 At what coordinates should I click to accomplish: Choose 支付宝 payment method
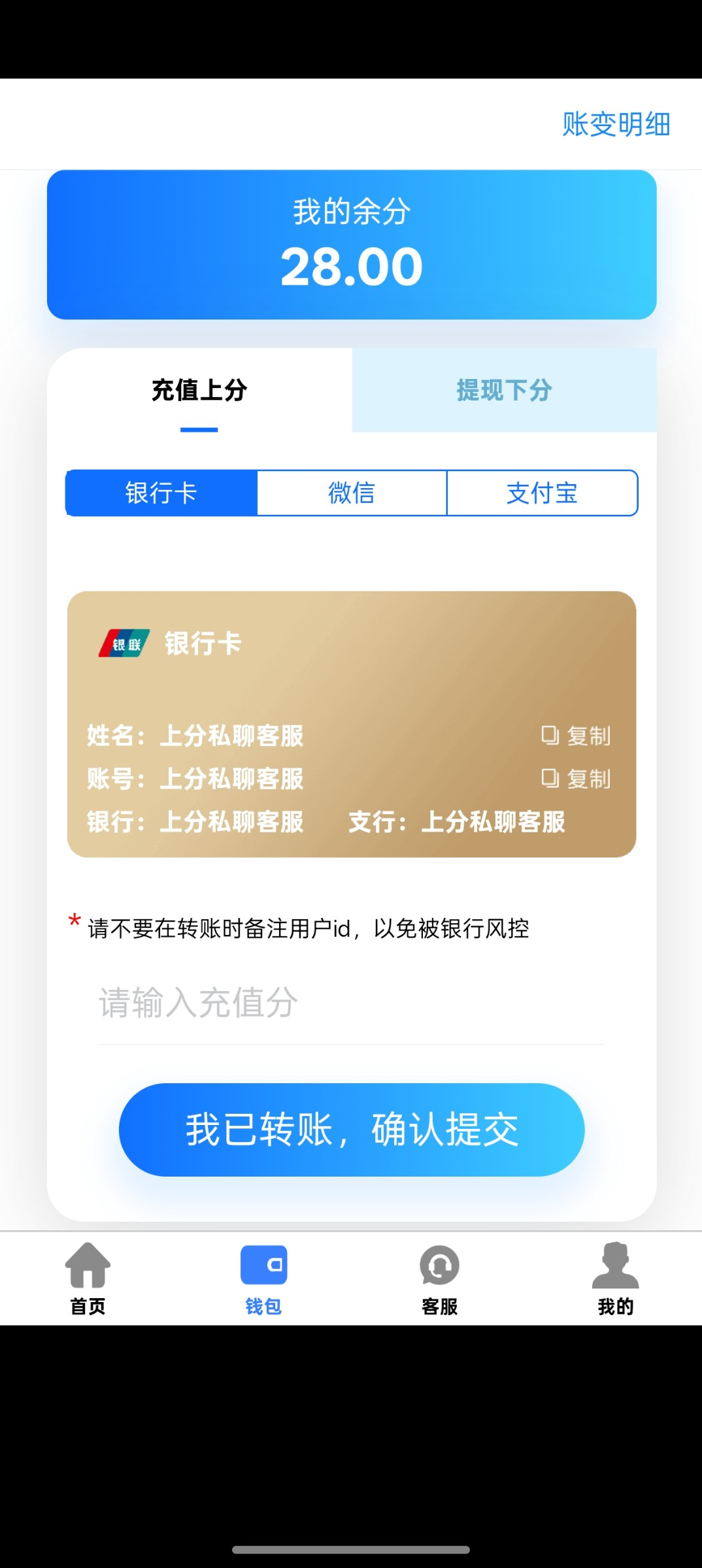[x=542, y=493]
